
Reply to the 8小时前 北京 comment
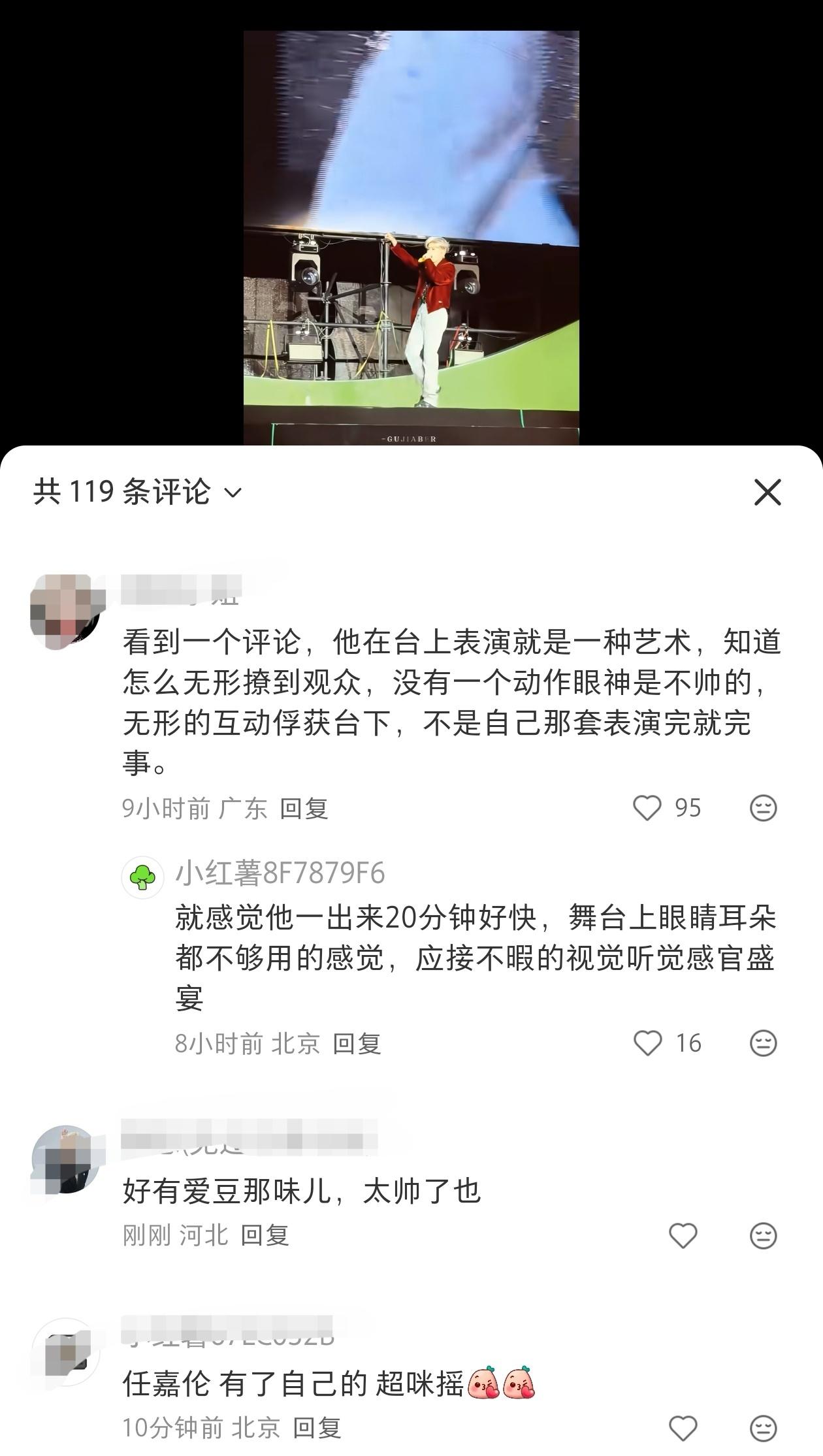point(357,1044)
